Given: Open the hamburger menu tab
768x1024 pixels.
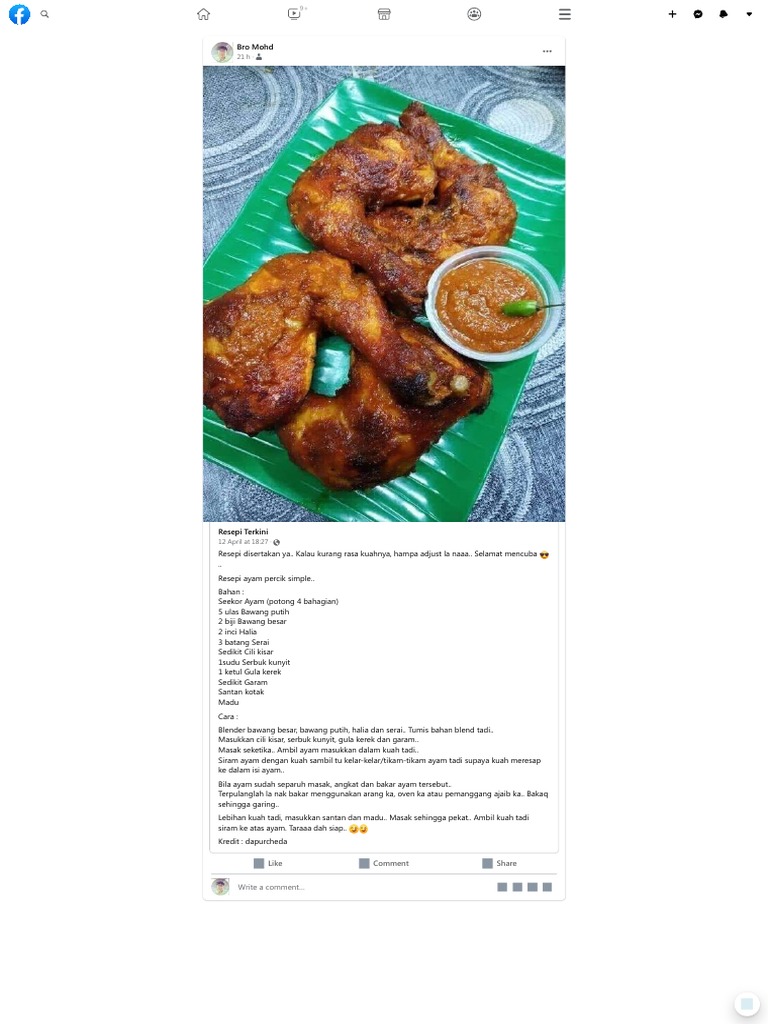Looking at the screenshot, I should [565, 14].
